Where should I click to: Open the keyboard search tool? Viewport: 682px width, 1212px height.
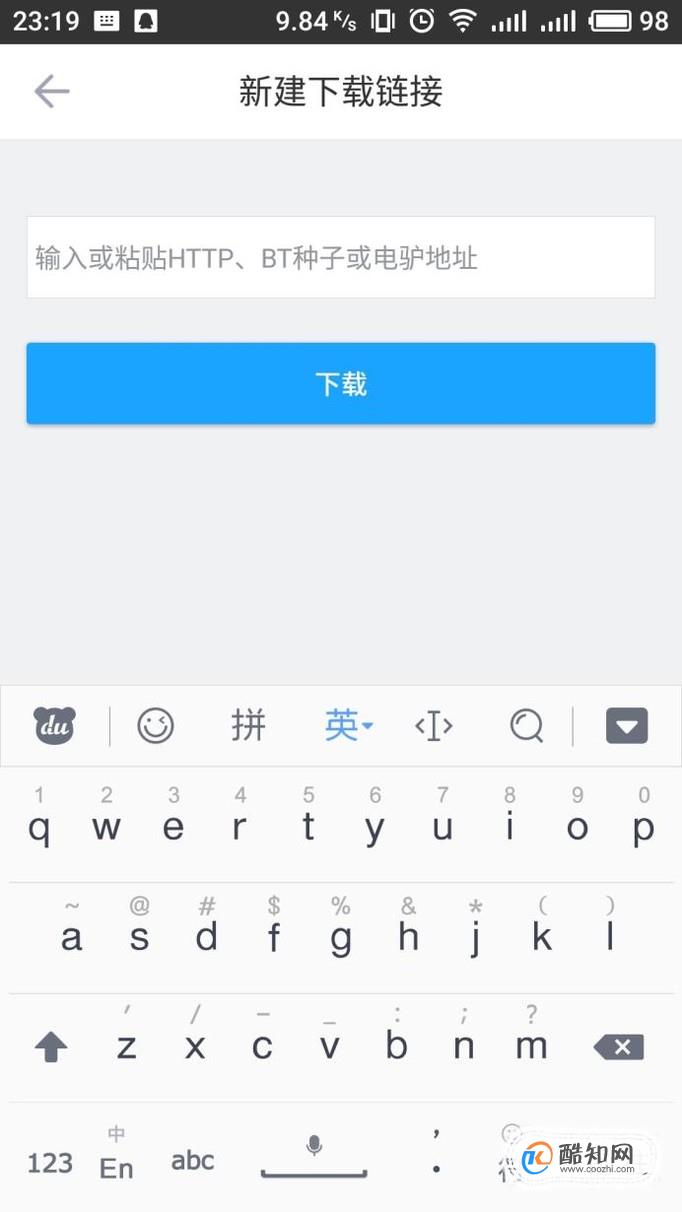click(x=526, y=726)
